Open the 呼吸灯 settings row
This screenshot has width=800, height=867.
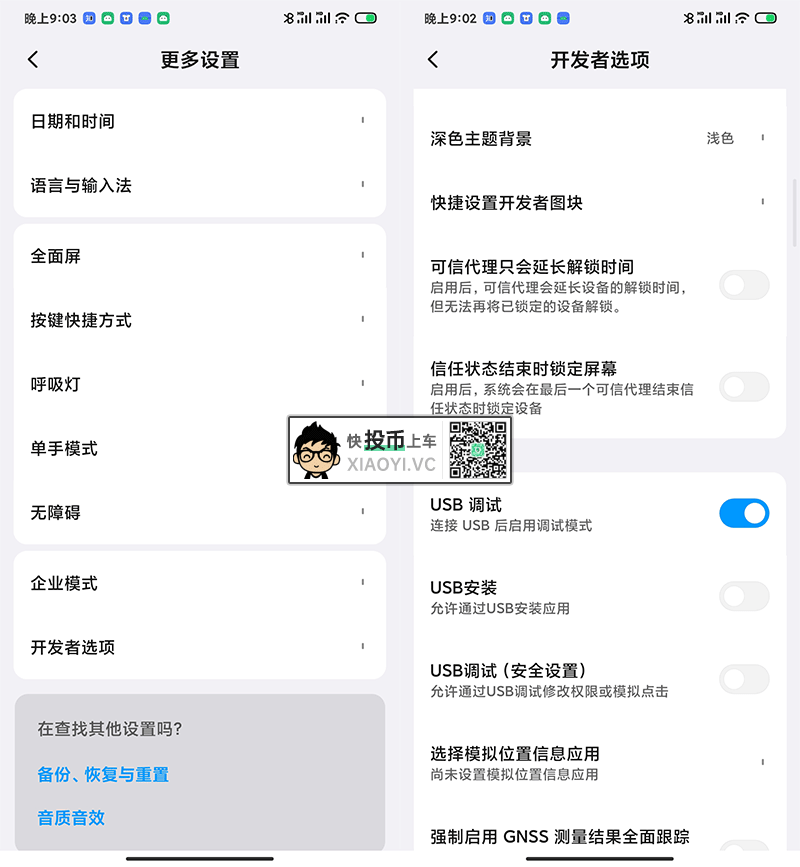coord(199,385)
